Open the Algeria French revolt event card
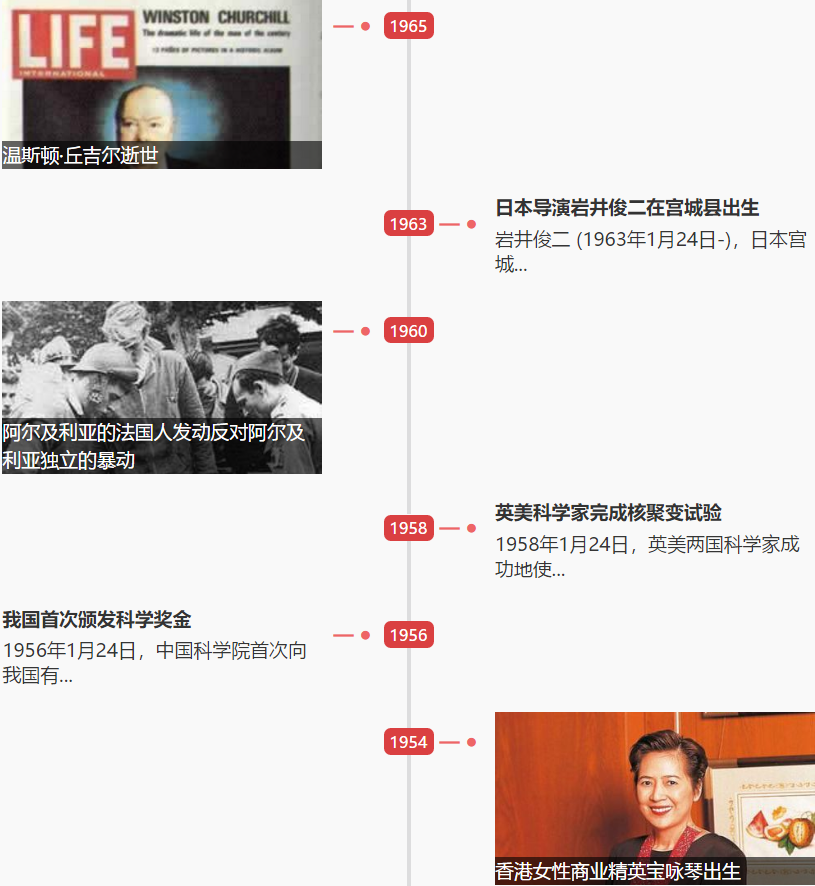Viewport: 815px width, 886px height. 161,387
